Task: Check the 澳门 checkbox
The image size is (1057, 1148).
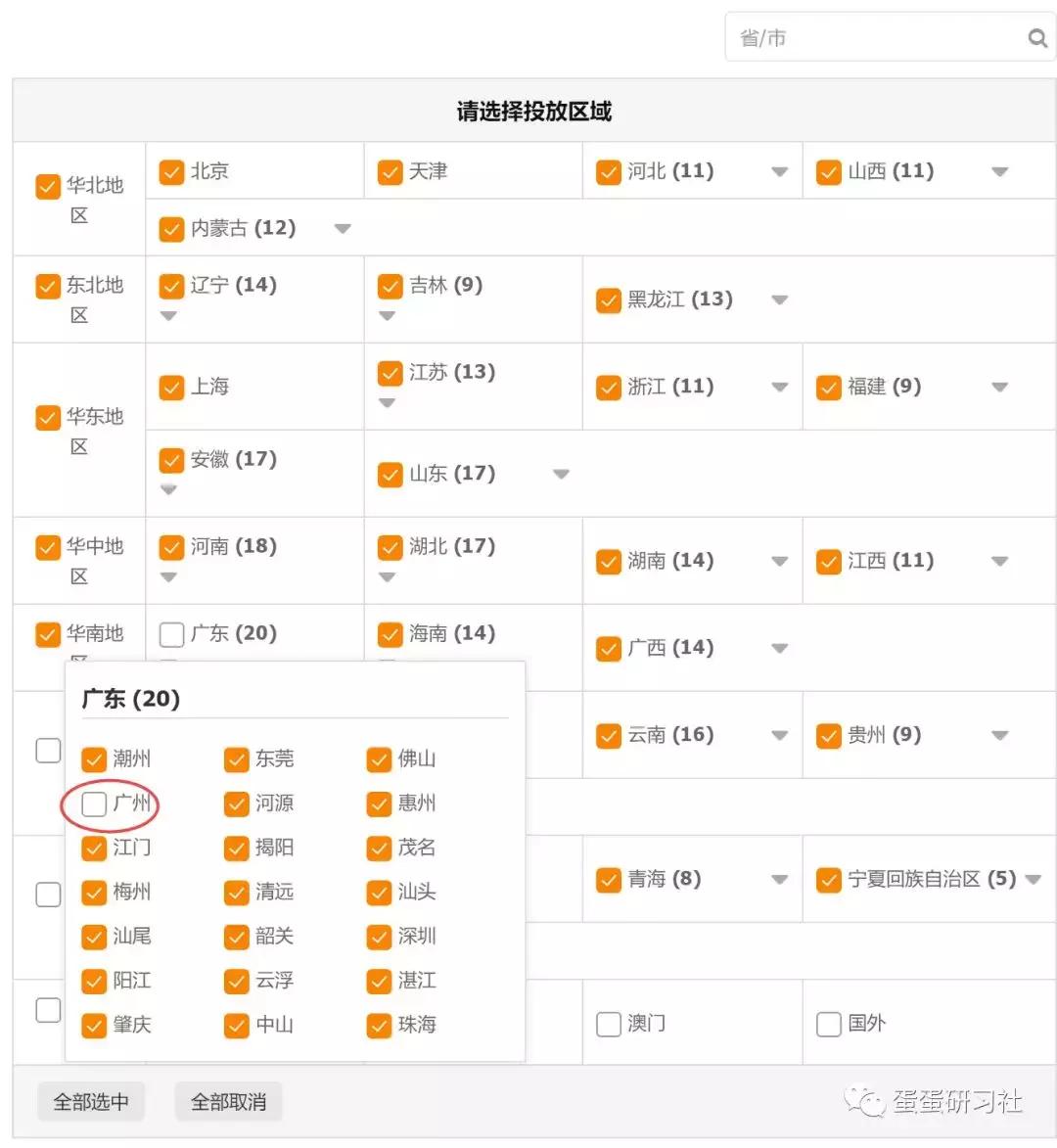Action: click(x=608, y=1025)
